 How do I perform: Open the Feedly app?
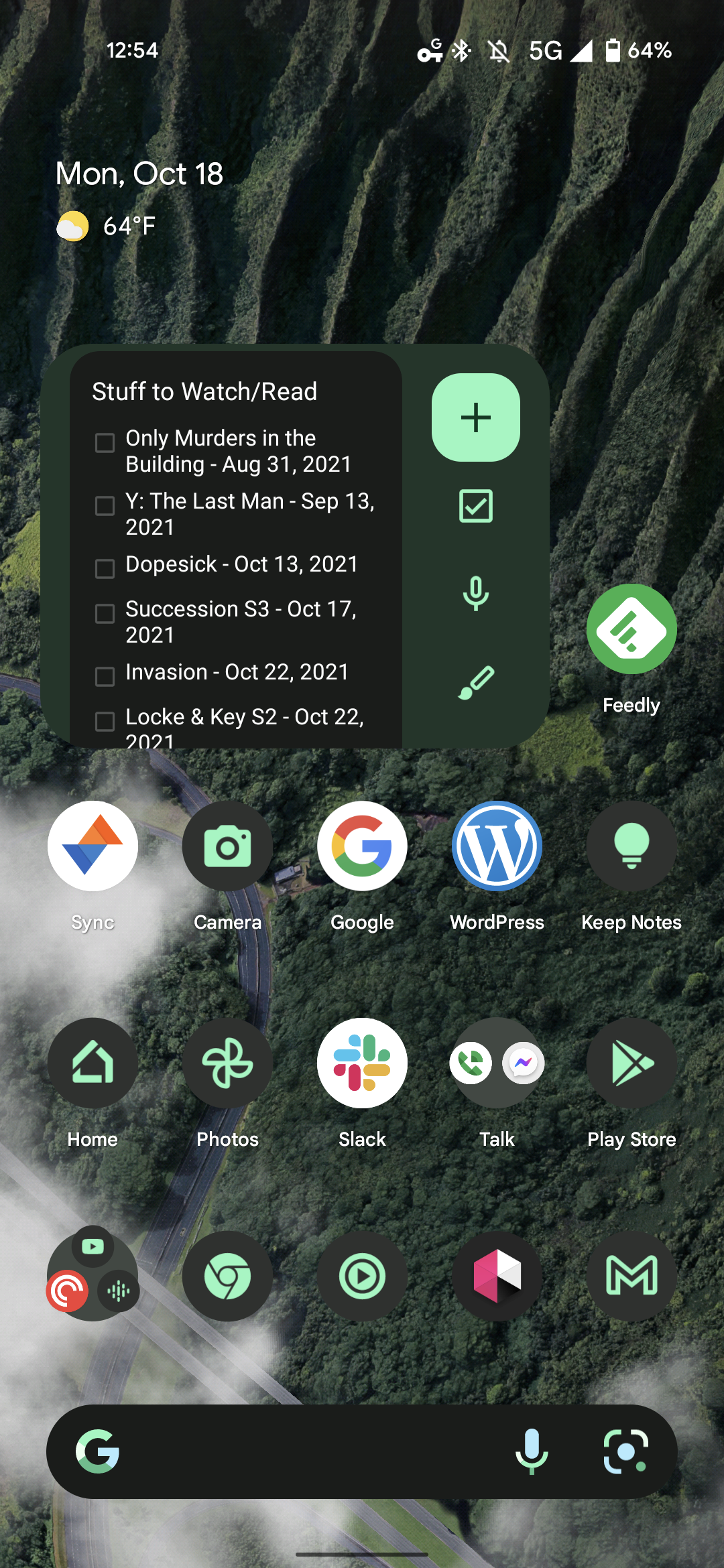(x=631, y=629)
